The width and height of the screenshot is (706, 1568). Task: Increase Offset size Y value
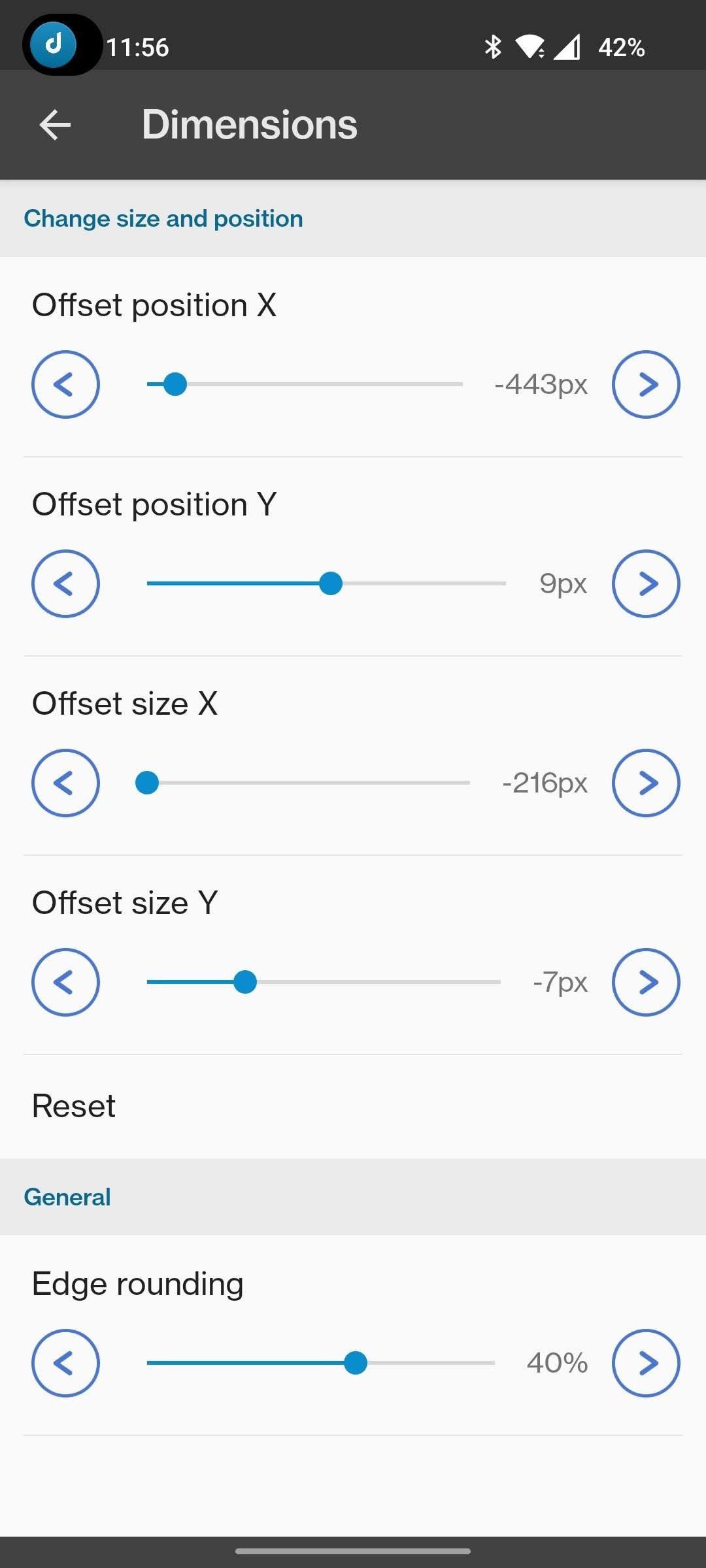646,982
